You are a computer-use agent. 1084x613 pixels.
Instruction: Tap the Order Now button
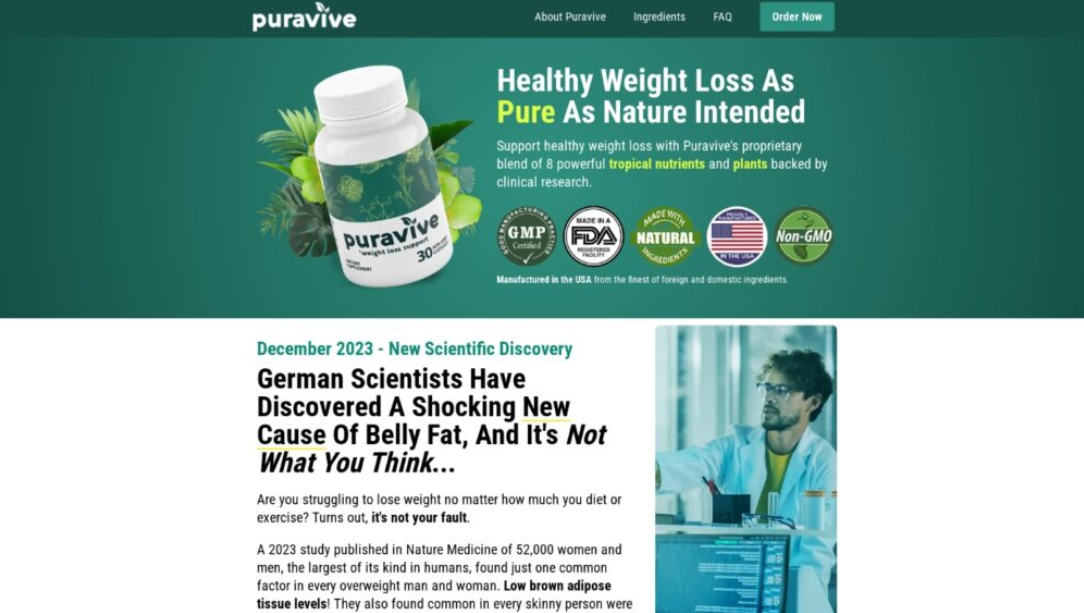[x=796, y=17]
